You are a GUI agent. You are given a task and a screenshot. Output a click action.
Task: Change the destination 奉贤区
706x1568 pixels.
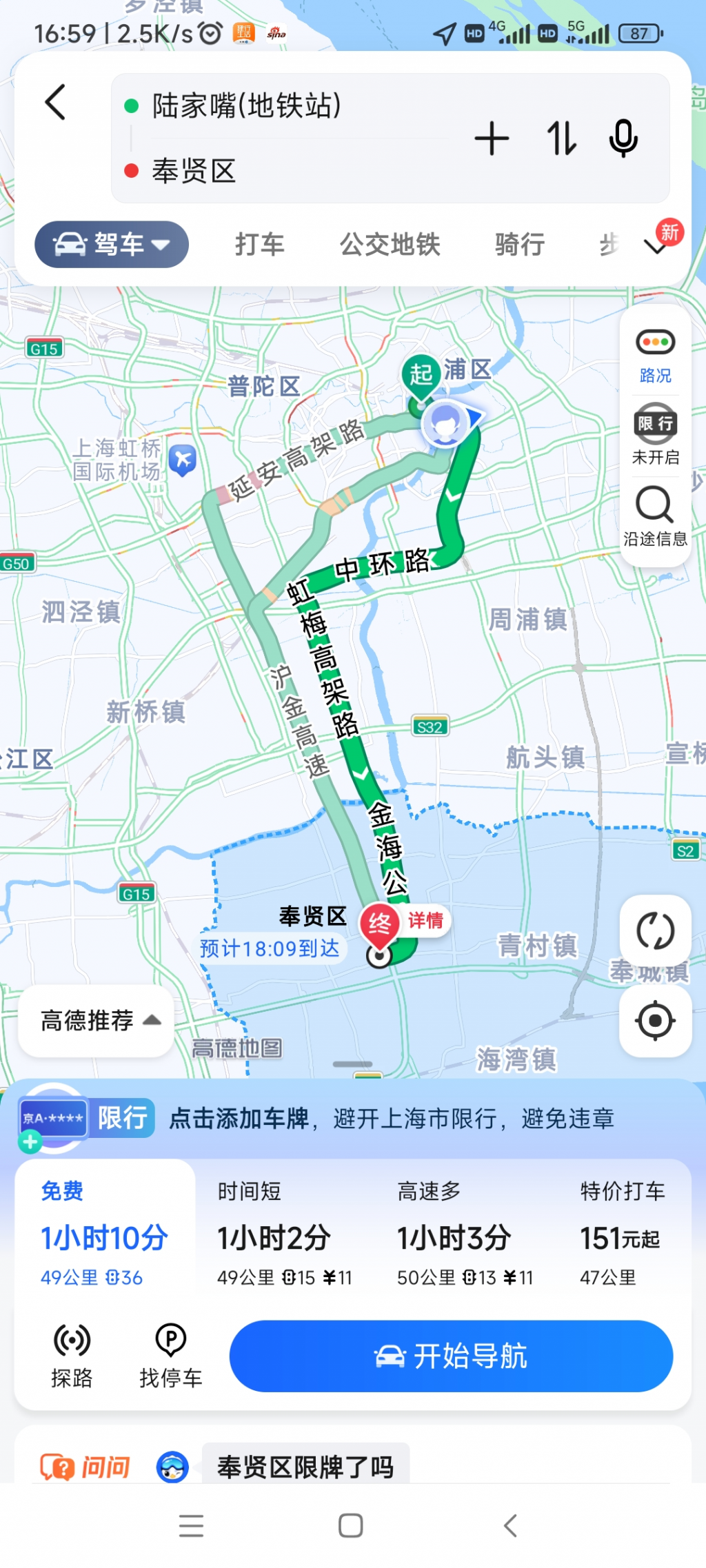[194, 170]
